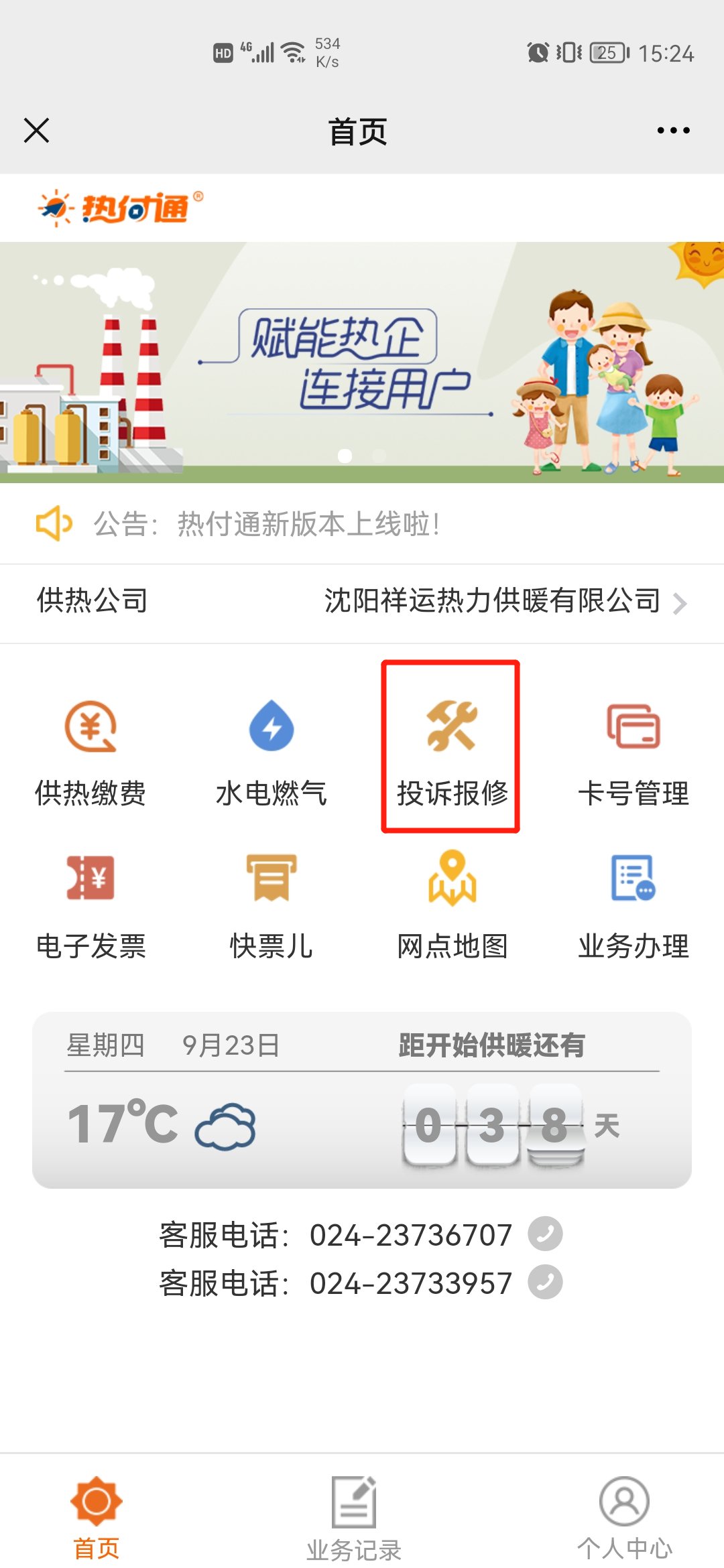724x1568 pixels.
Task: Open 供热缴费 heating payment
Action: point(90,753)
